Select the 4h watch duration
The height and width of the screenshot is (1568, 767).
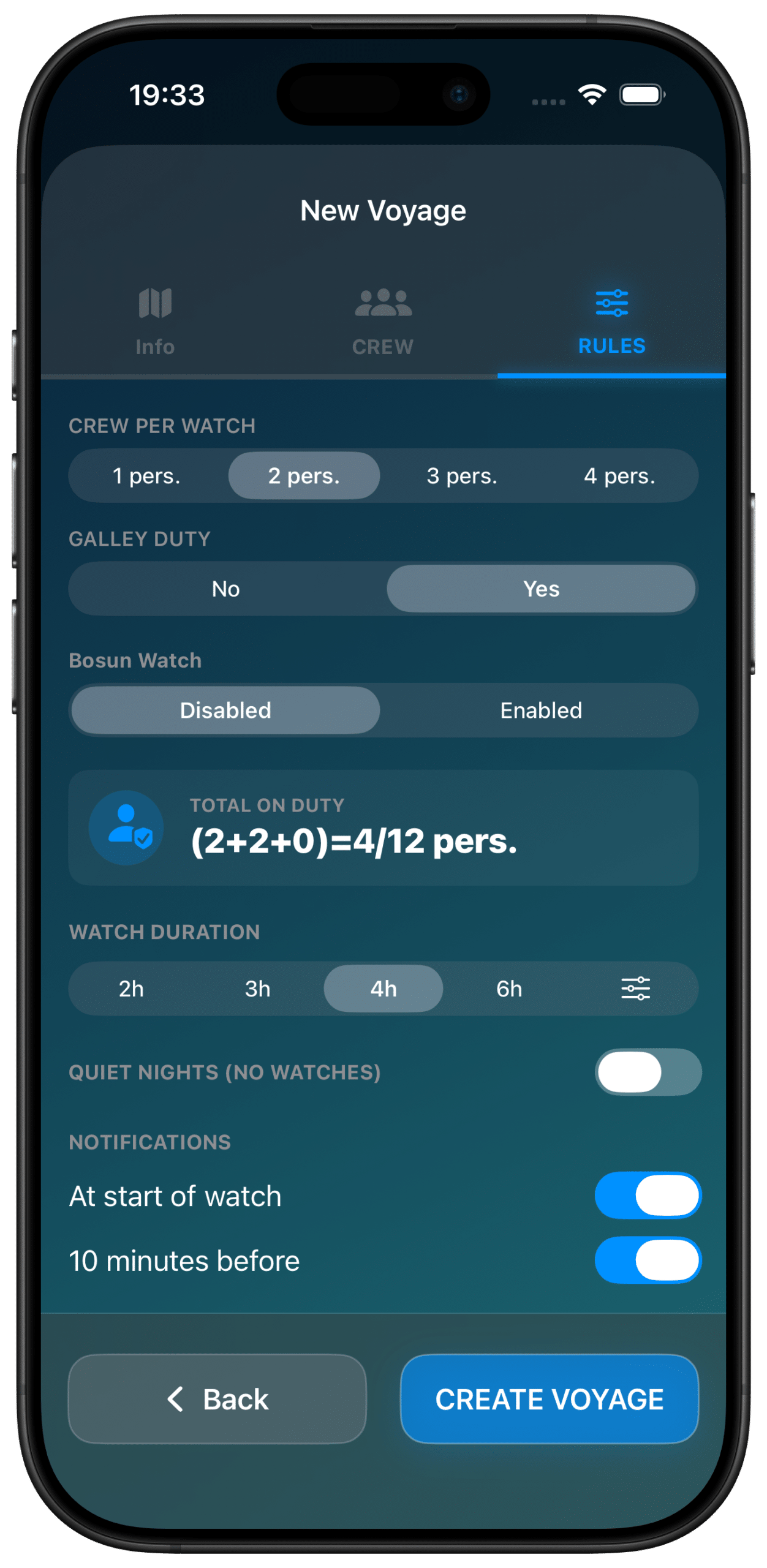pos(383,989)
